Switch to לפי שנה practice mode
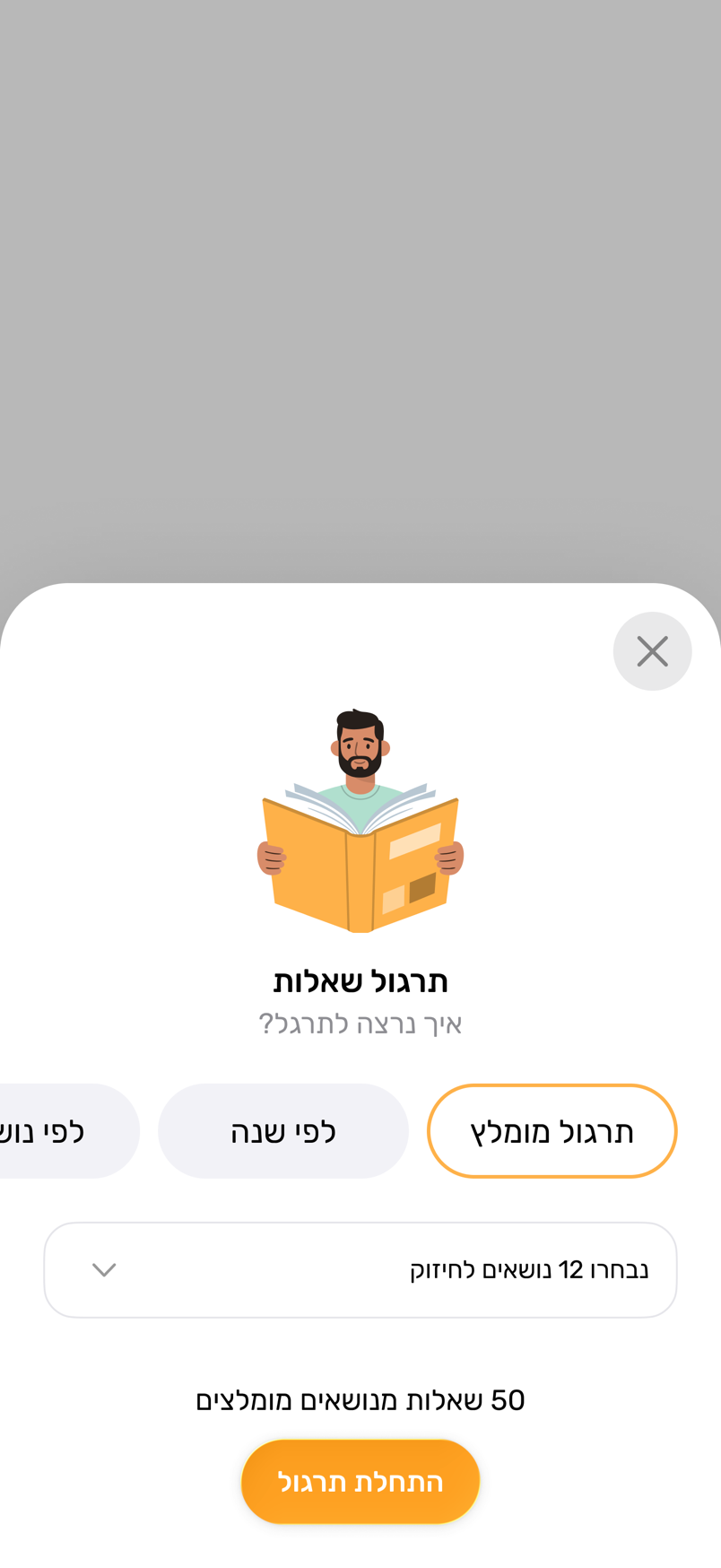The image size is (721, 1568). 283,1131
